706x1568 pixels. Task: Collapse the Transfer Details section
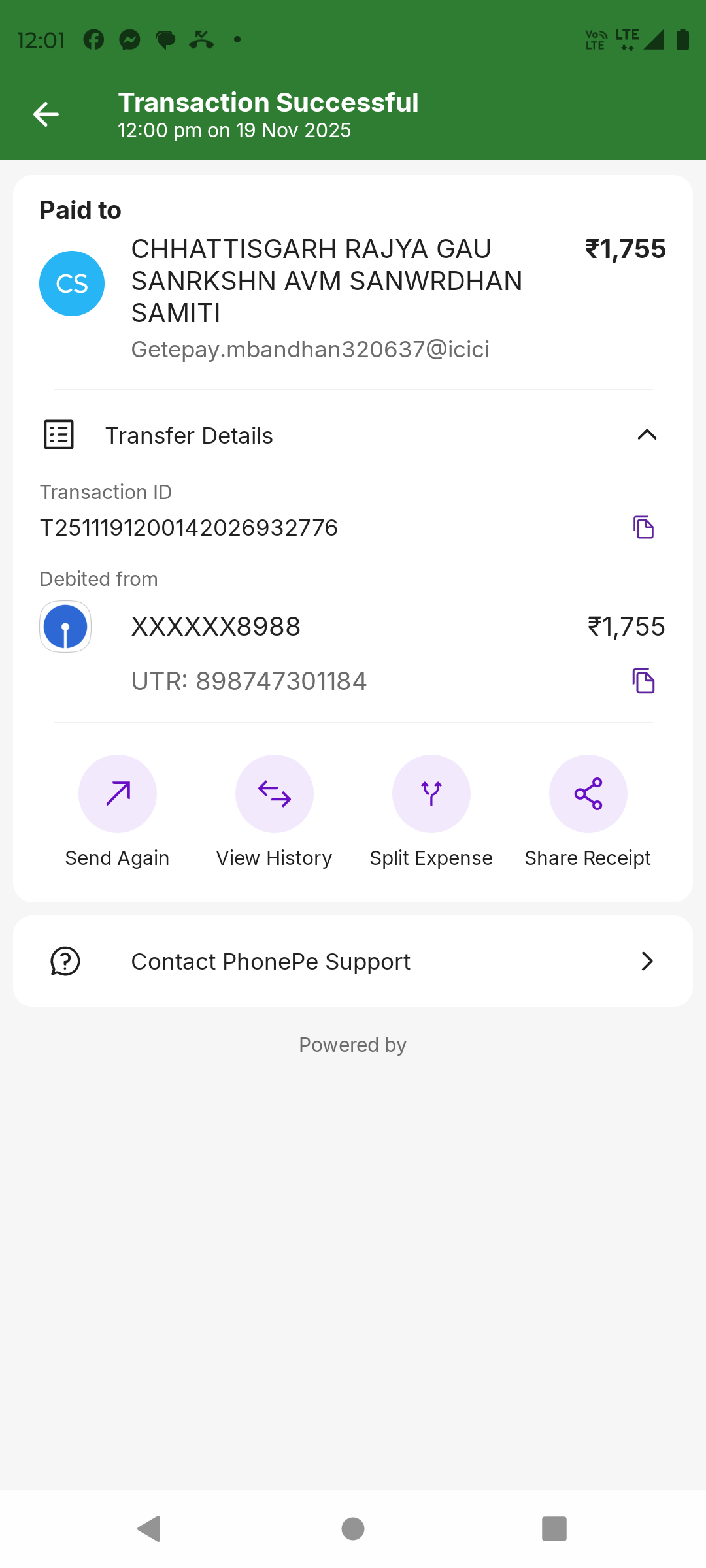647,435
